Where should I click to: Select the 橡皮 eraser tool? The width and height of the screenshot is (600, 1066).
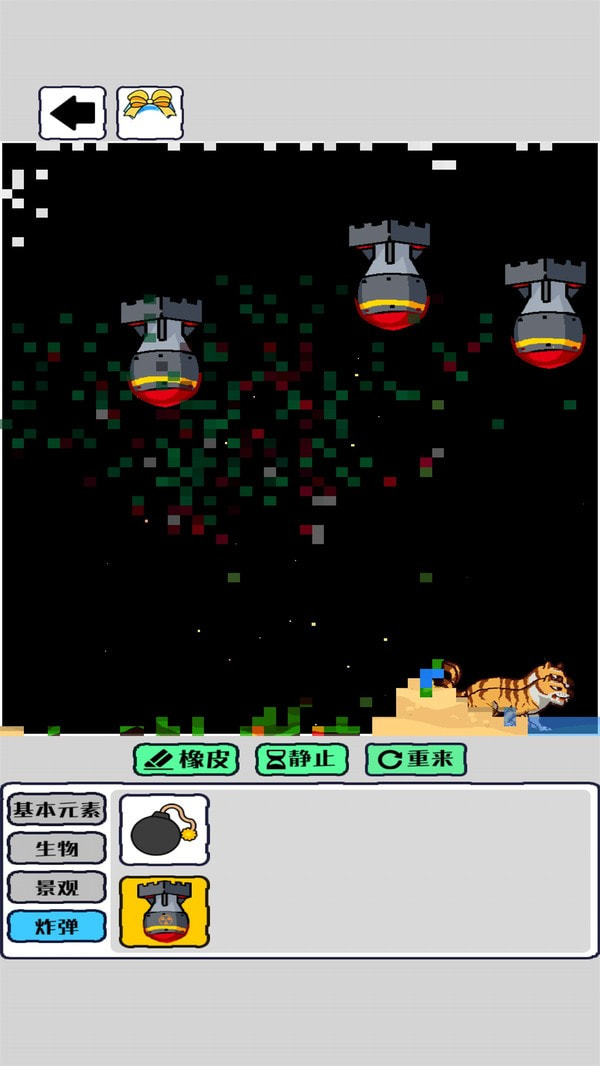[x=186, y=759]
